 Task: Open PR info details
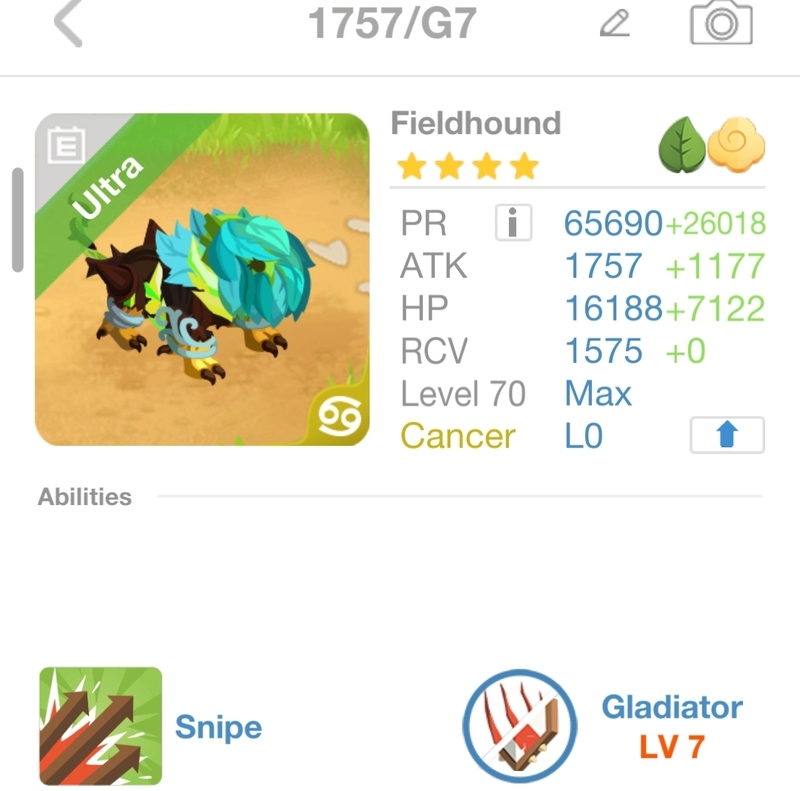513,223
